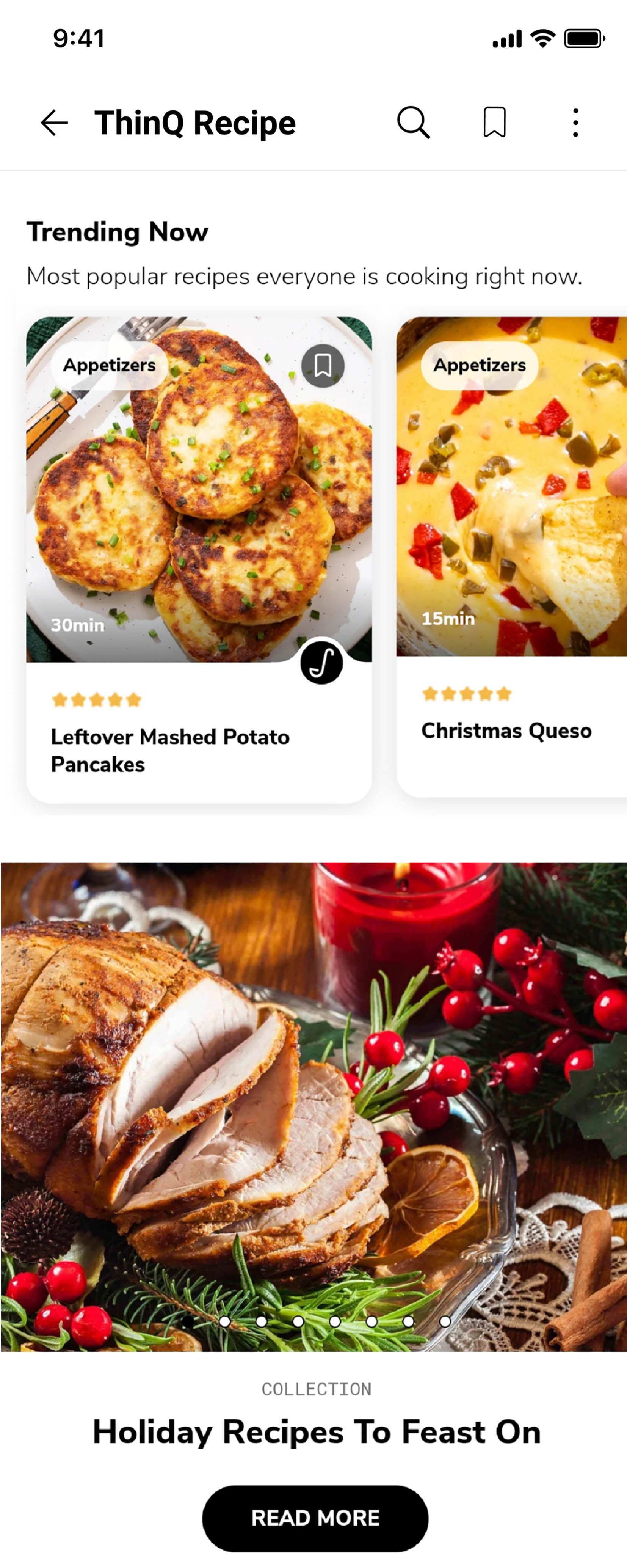Open saved recipes bookmark in the app bar
The width and height of the screenshot is (627, 1568).
pos(494,123)
